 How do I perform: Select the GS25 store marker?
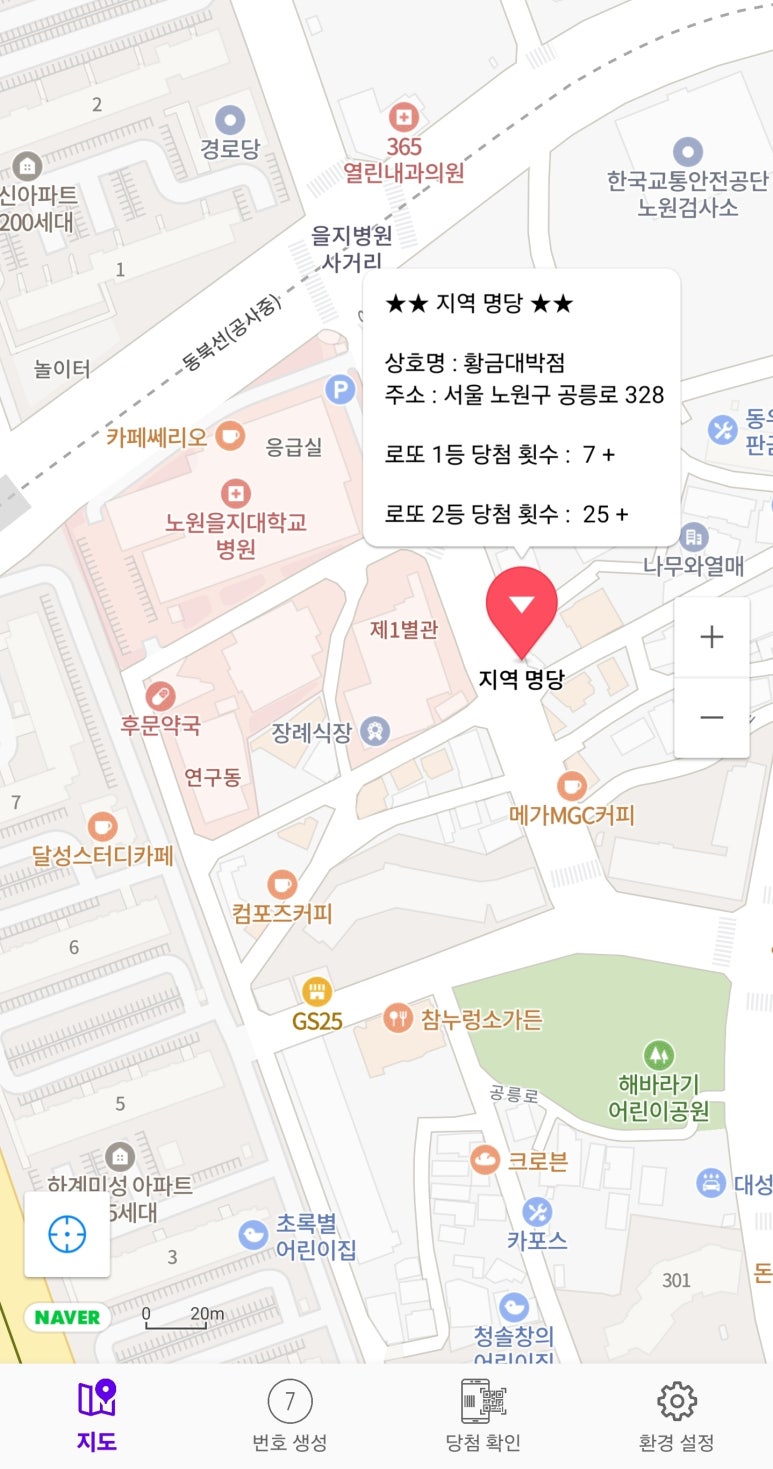pyautogui.click(x=317, y=992)
